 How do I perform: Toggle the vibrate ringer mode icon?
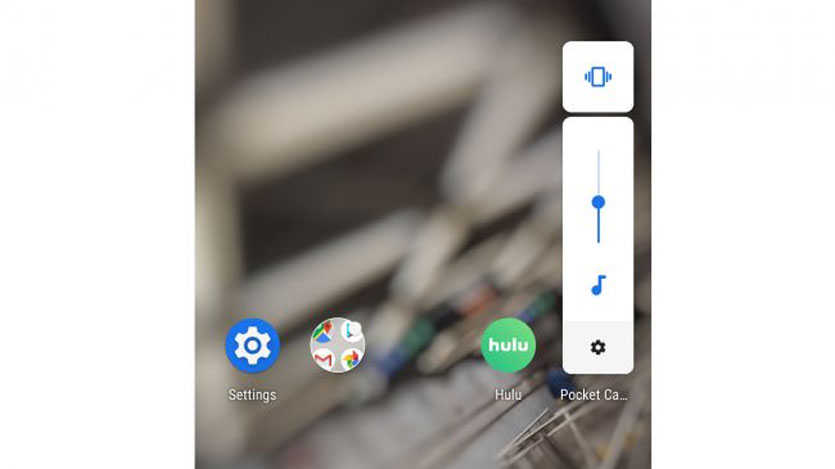click(598, 77)
